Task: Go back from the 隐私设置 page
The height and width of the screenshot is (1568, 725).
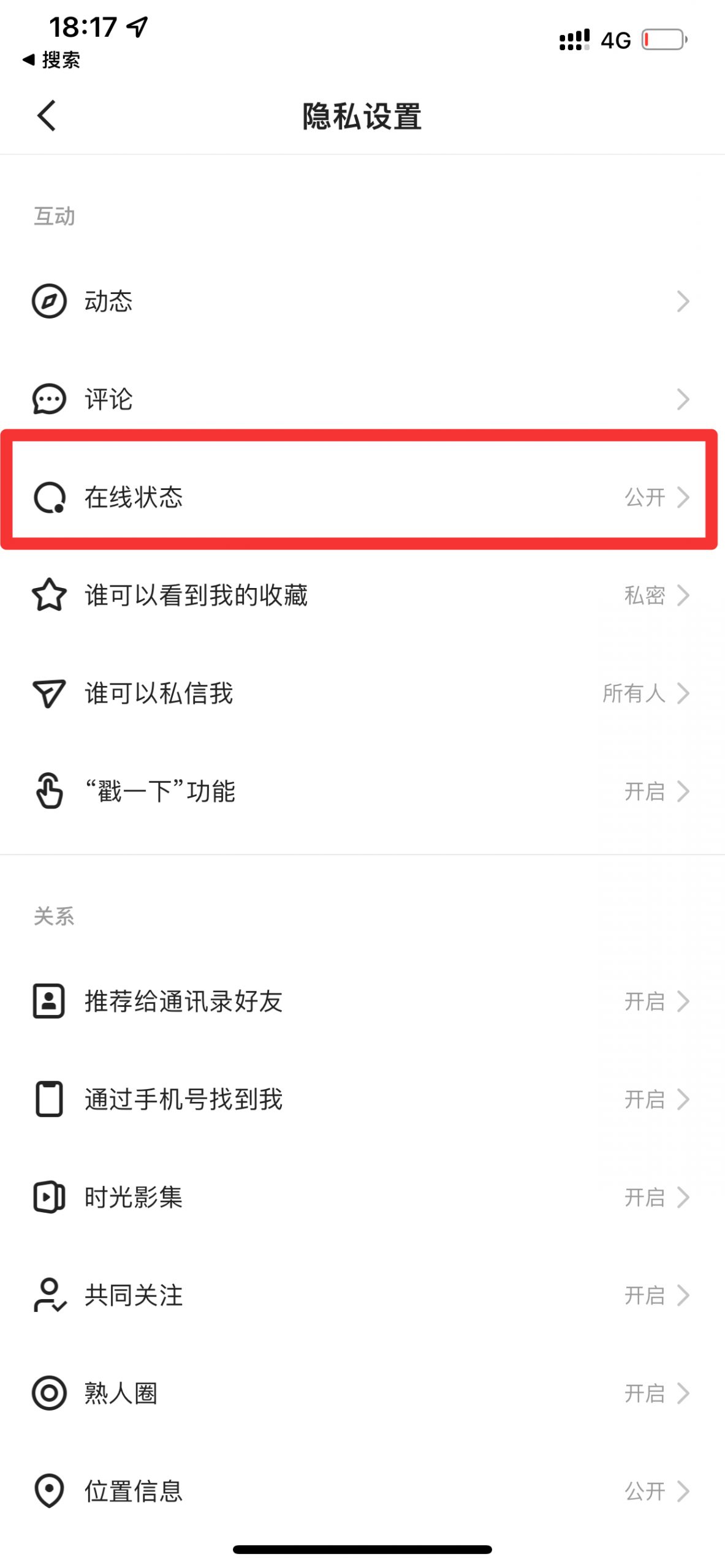Action: point(47,116)
